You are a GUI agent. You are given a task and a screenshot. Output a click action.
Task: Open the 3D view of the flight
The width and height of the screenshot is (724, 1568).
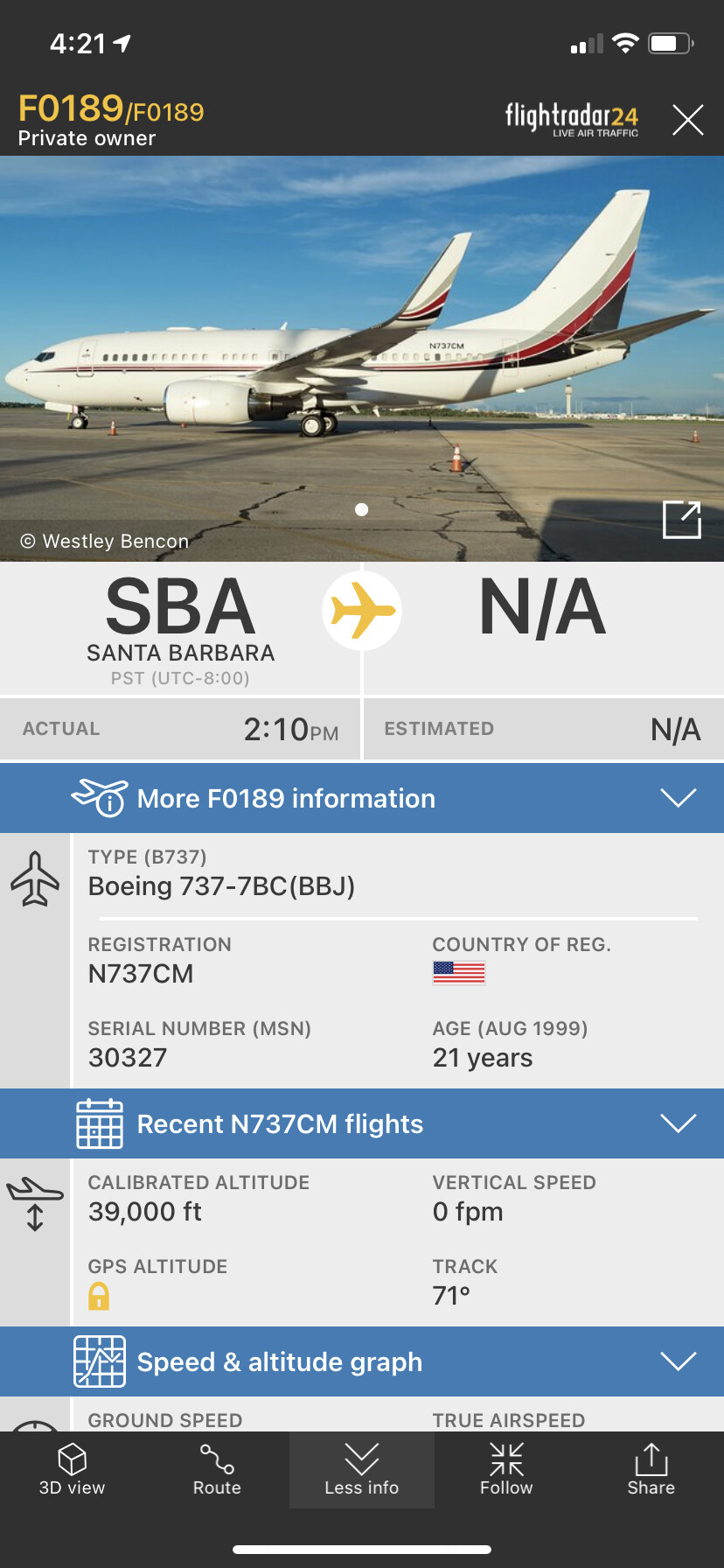72,1470
